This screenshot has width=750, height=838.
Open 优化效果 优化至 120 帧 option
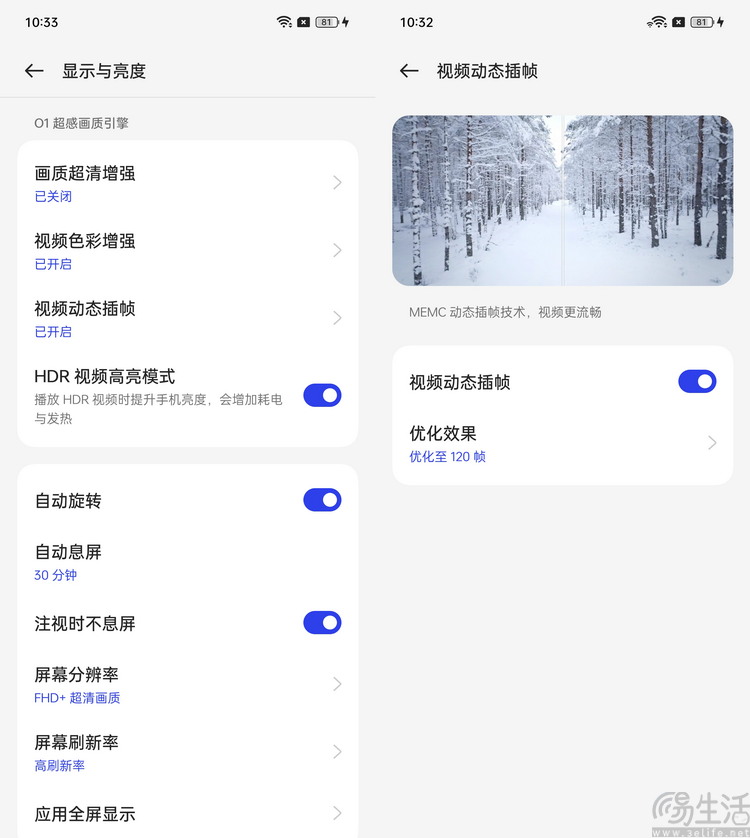pyautogui.click(x=562, y=443)
